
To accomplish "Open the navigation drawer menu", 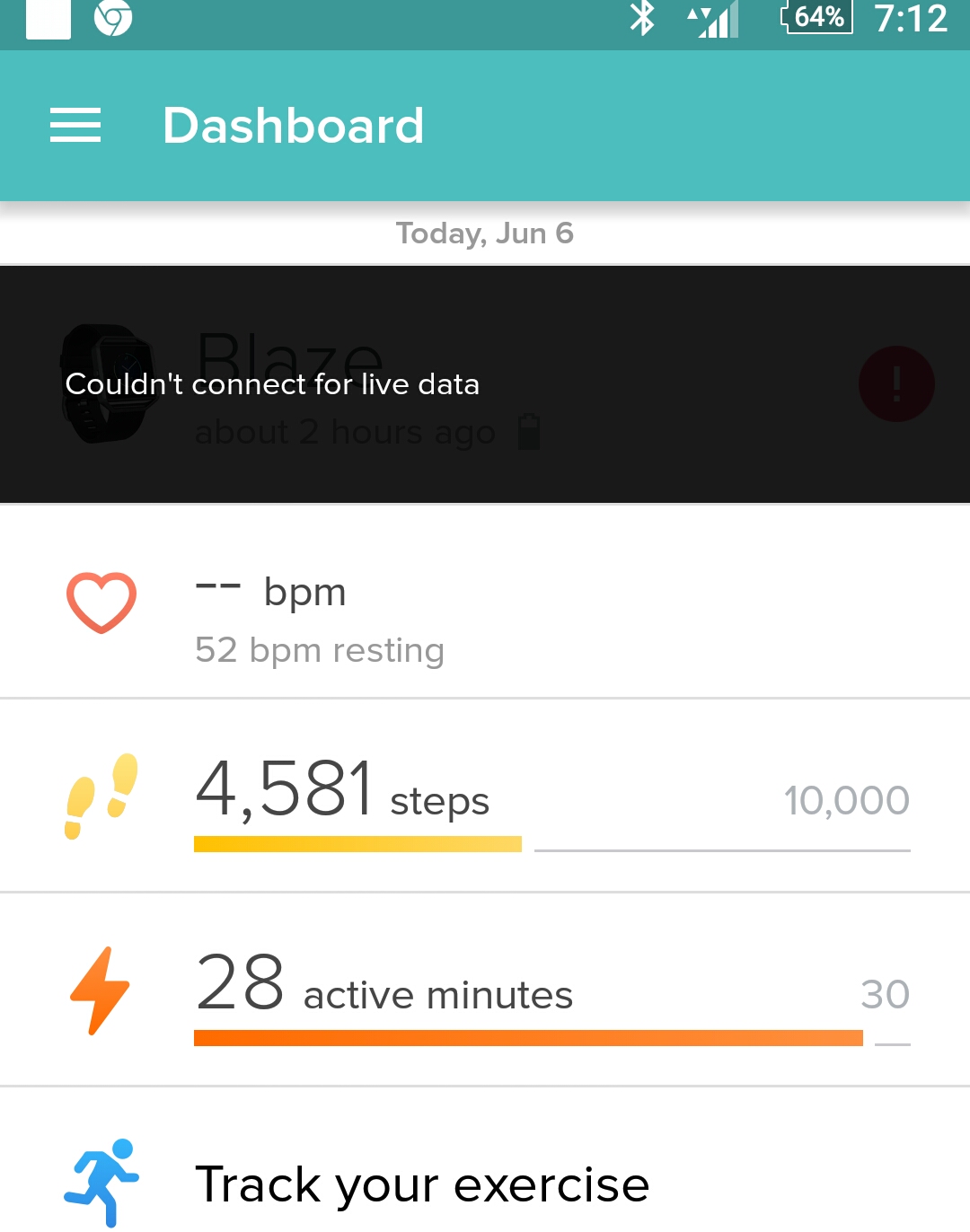I will pyautogui.click(x=75, y=125).
